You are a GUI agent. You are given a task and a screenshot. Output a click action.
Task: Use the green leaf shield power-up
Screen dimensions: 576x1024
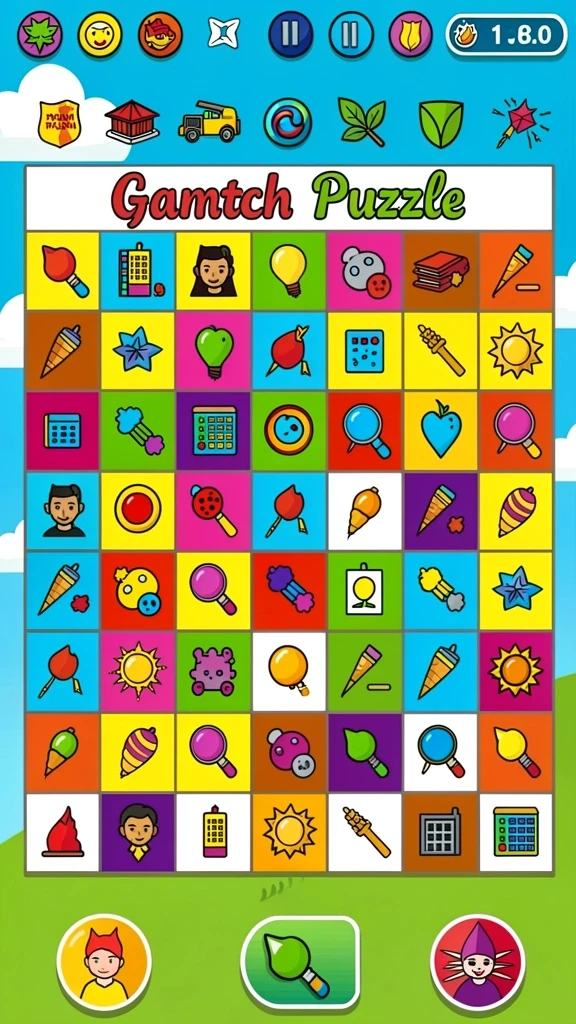(x=441, y=123)
